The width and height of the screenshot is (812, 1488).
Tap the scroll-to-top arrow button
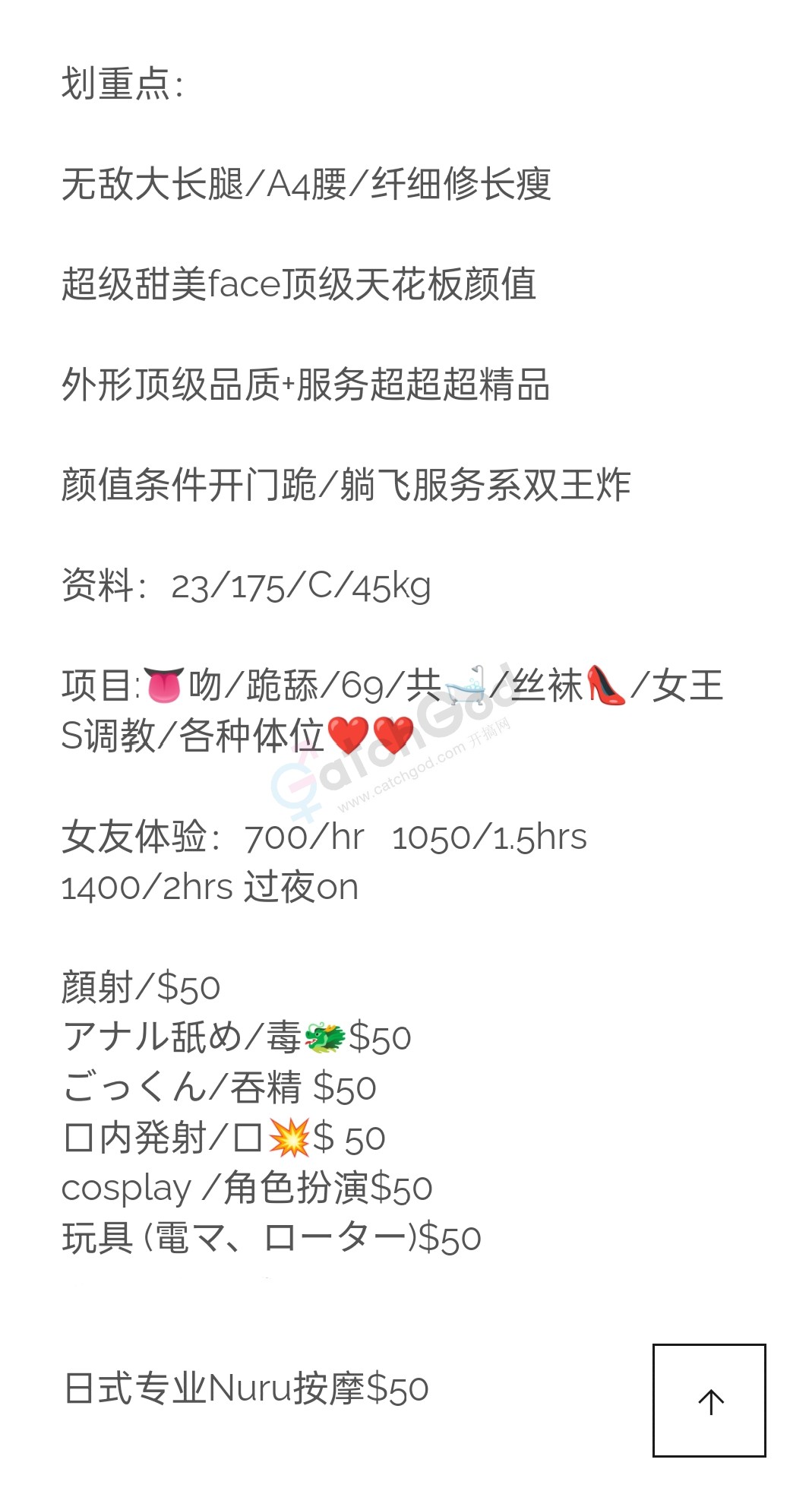pos(709,1400)
